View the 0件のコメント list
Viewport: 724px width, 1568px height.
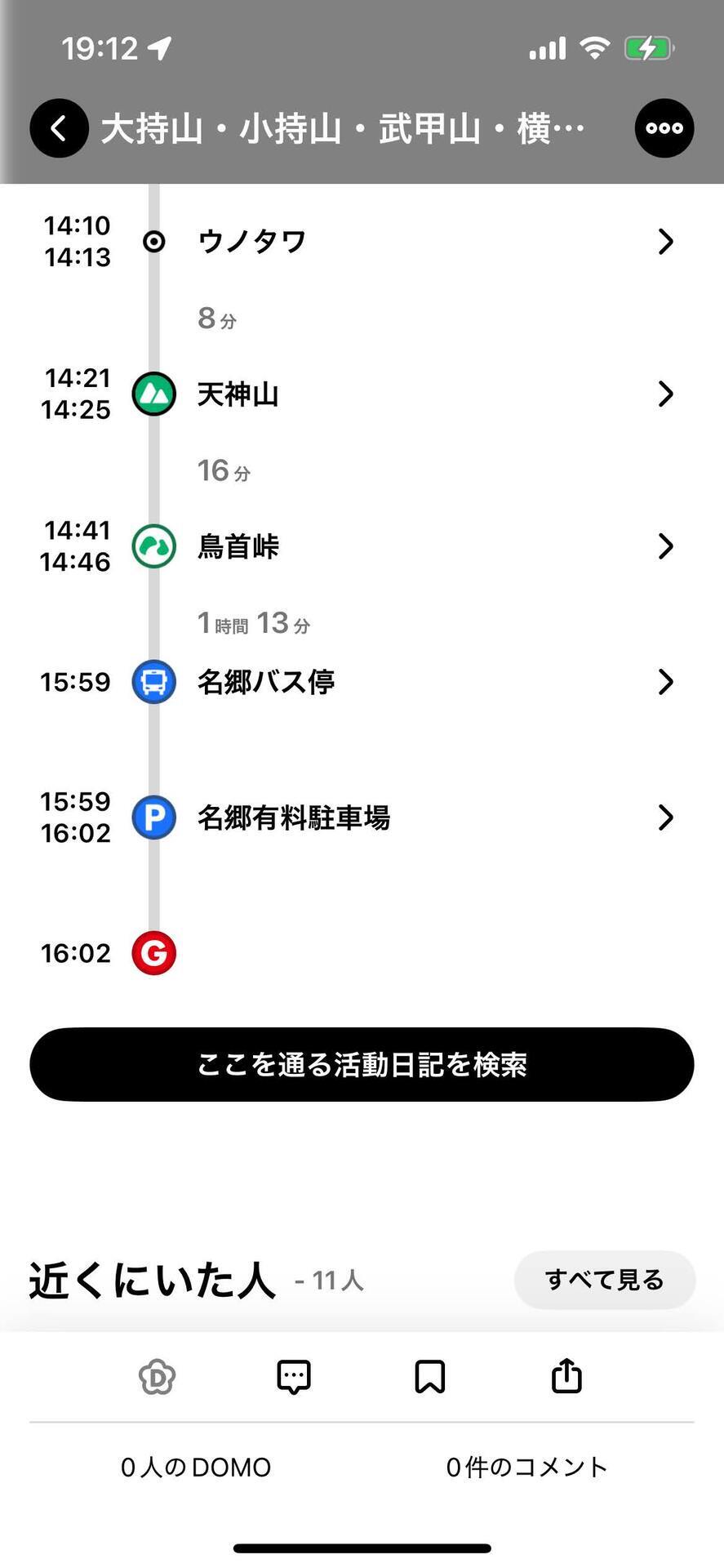527,1468
